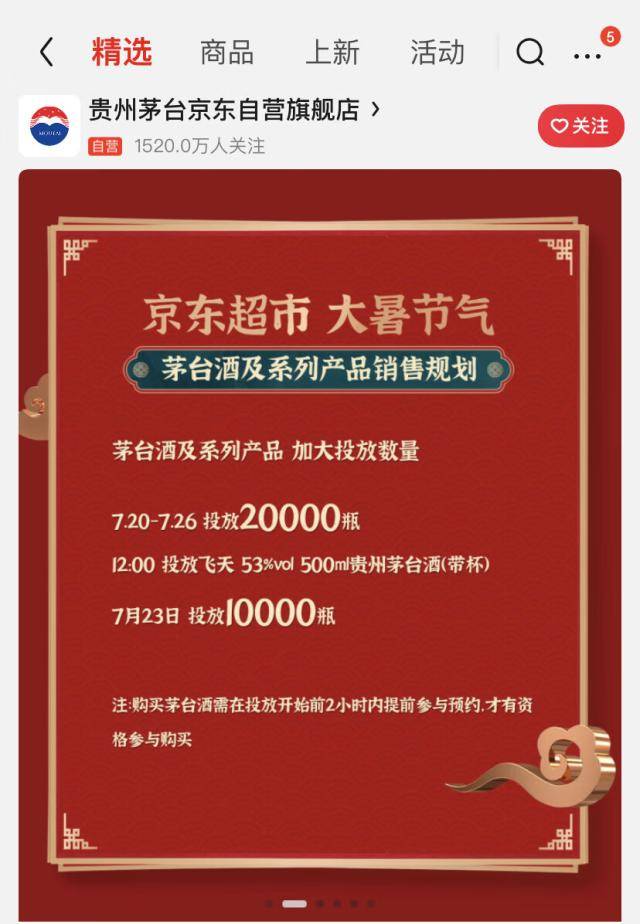Select the 精选 tab
Viewport: 640px width, 924px height.
click(x=121, y=52)
